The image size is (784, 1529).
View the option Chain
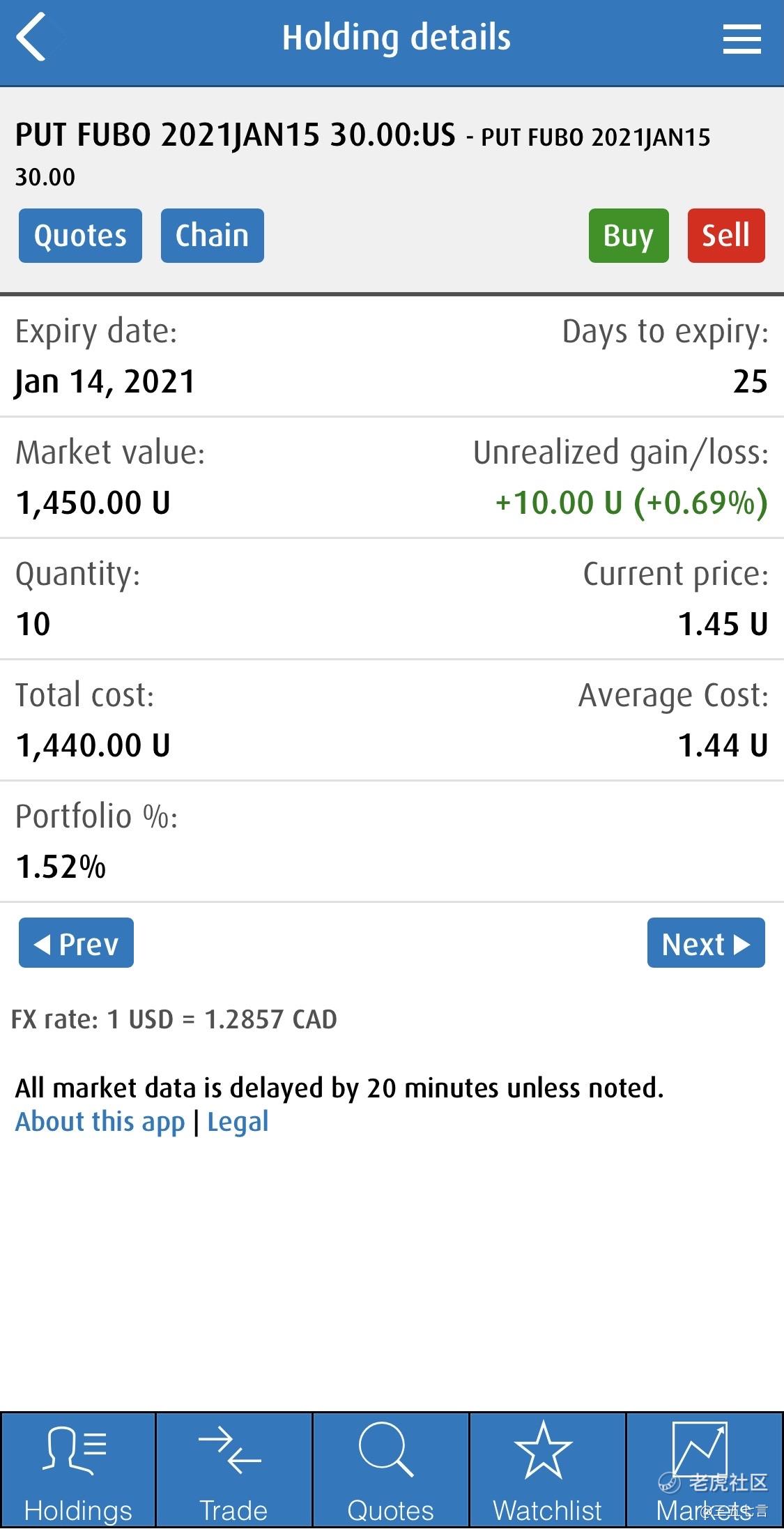[x=213, y=236]
